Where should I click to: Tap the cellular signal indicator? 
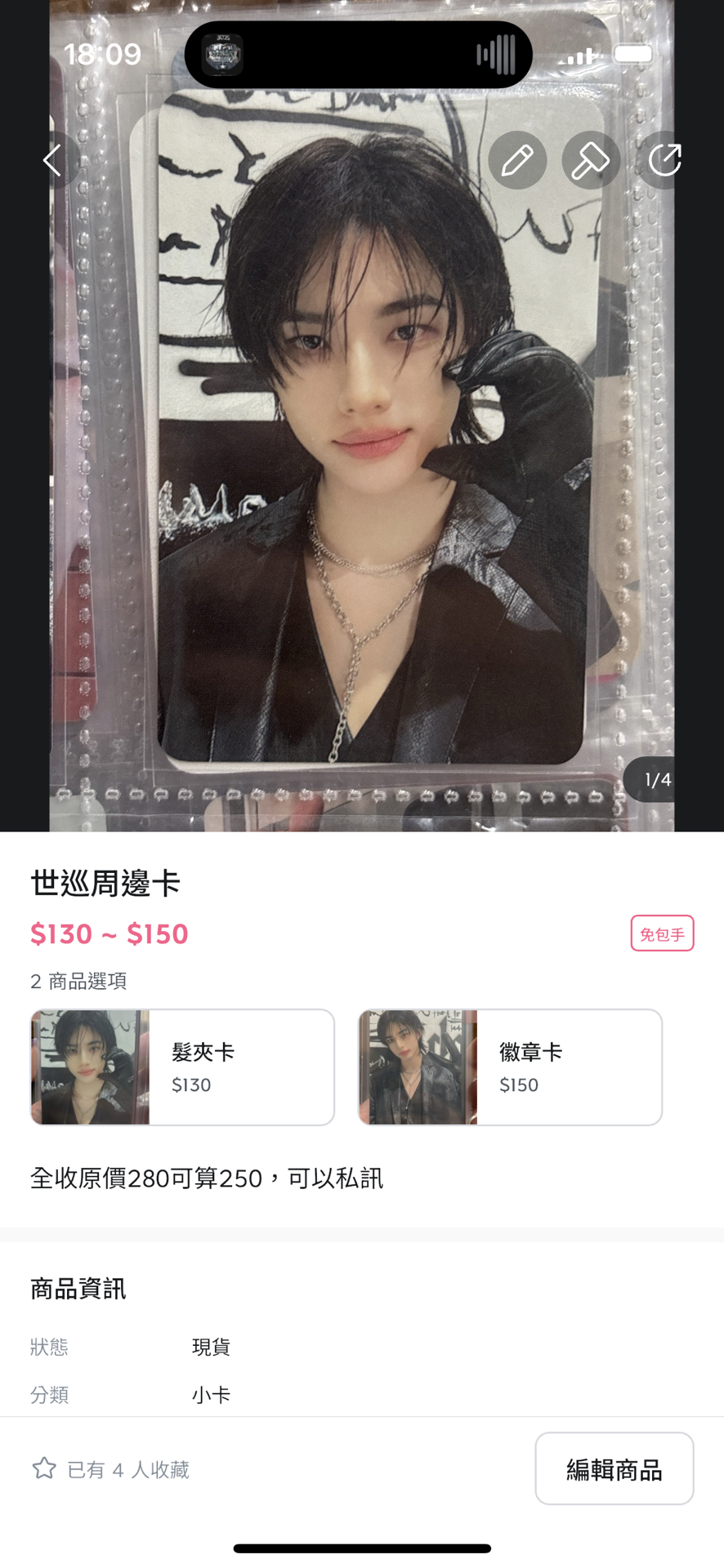point(580,57)
